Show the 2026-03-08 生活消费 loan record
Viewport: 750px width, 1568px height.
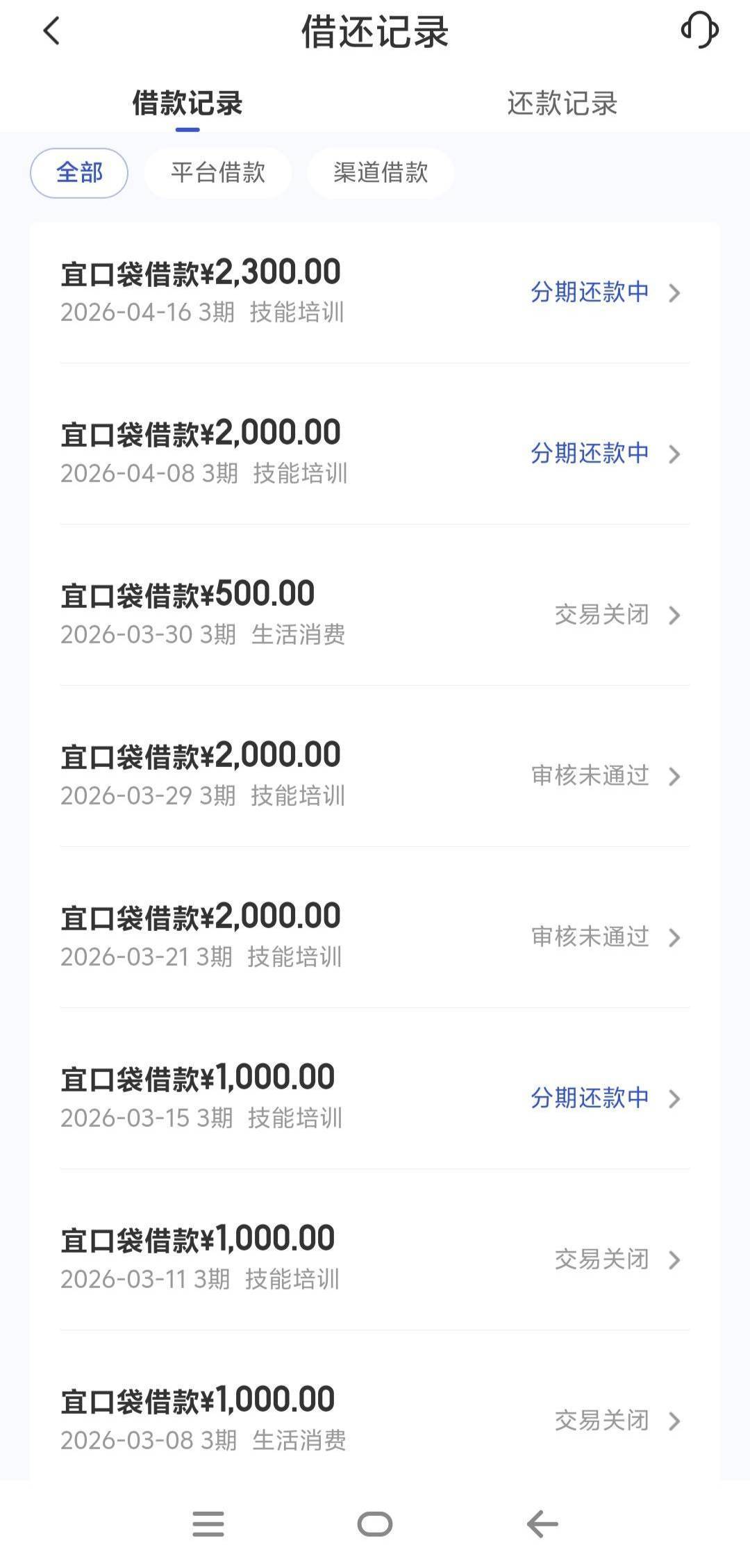point(375,1419)
